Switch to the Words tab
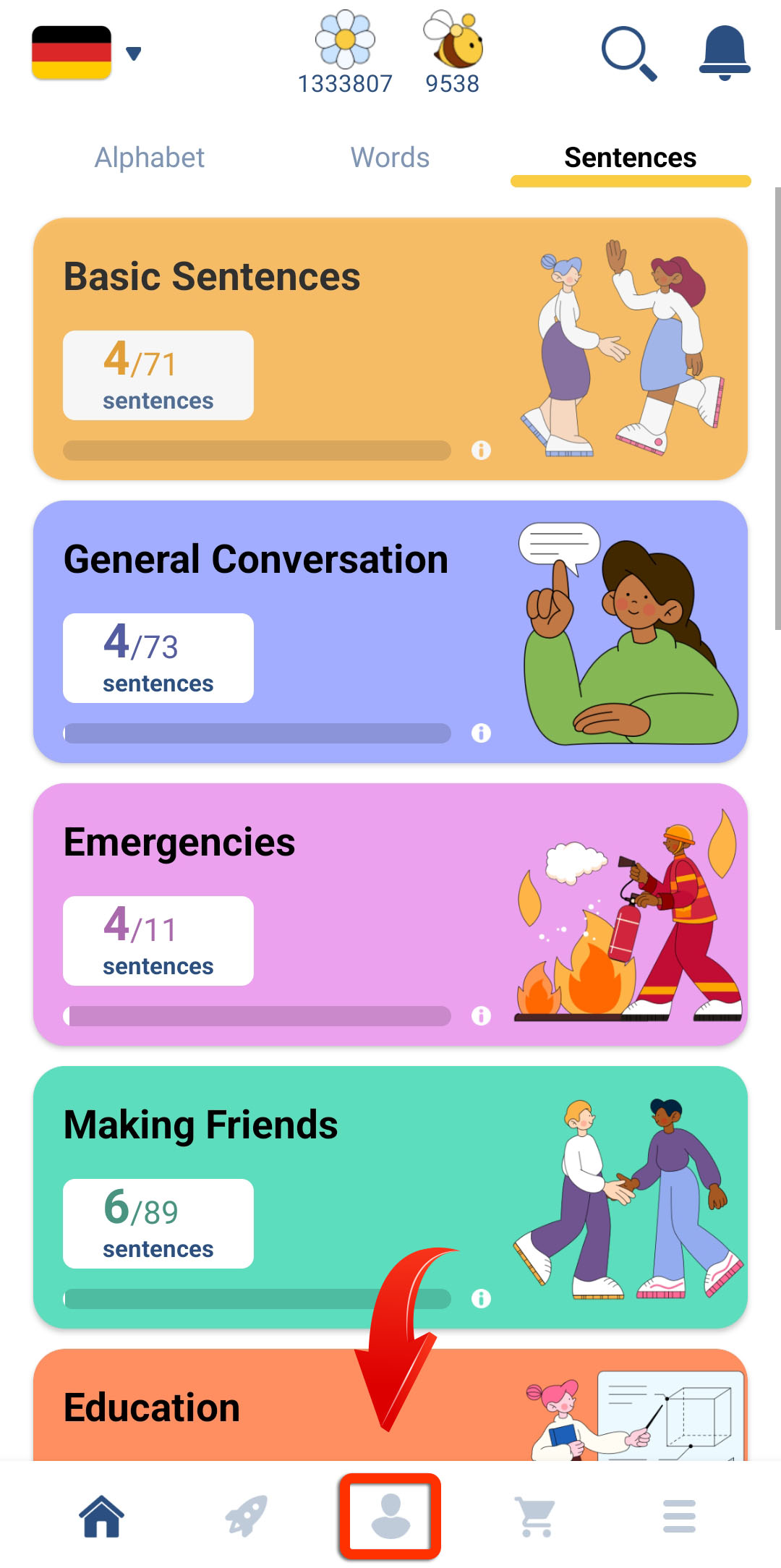This screenshot has height=1568, width=781. (390, 158)
